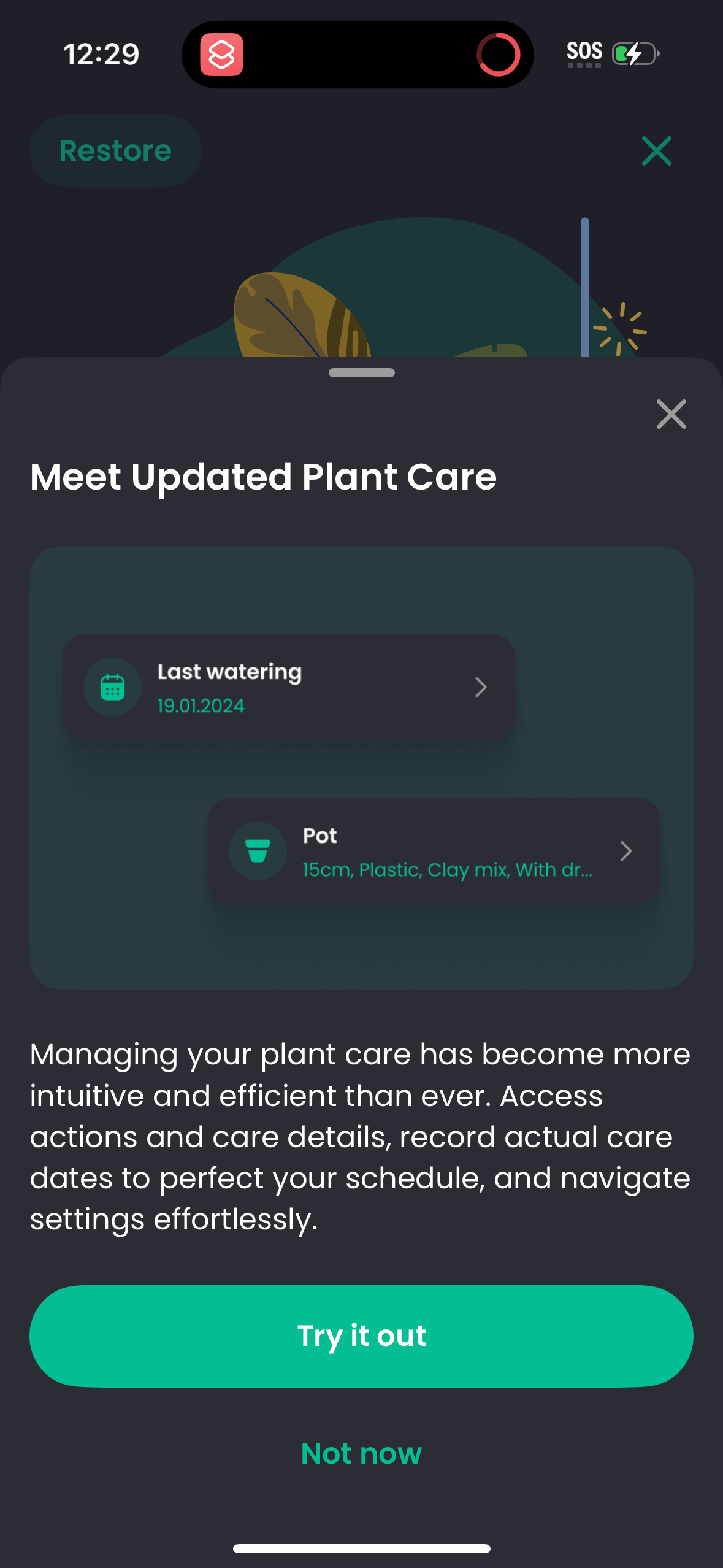
Task: Select the pot icon on the Pot card
Action: pos(258,851)
